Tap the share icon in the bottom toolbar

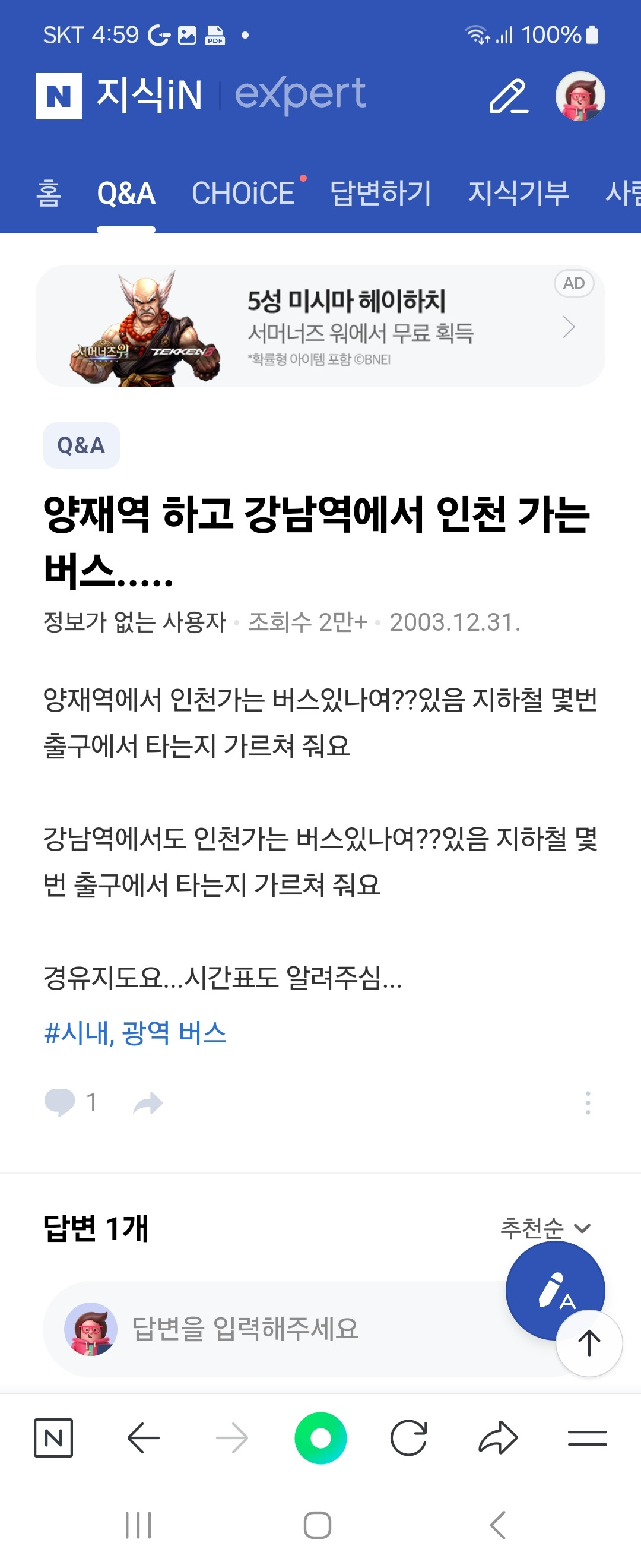[497, 1437]
